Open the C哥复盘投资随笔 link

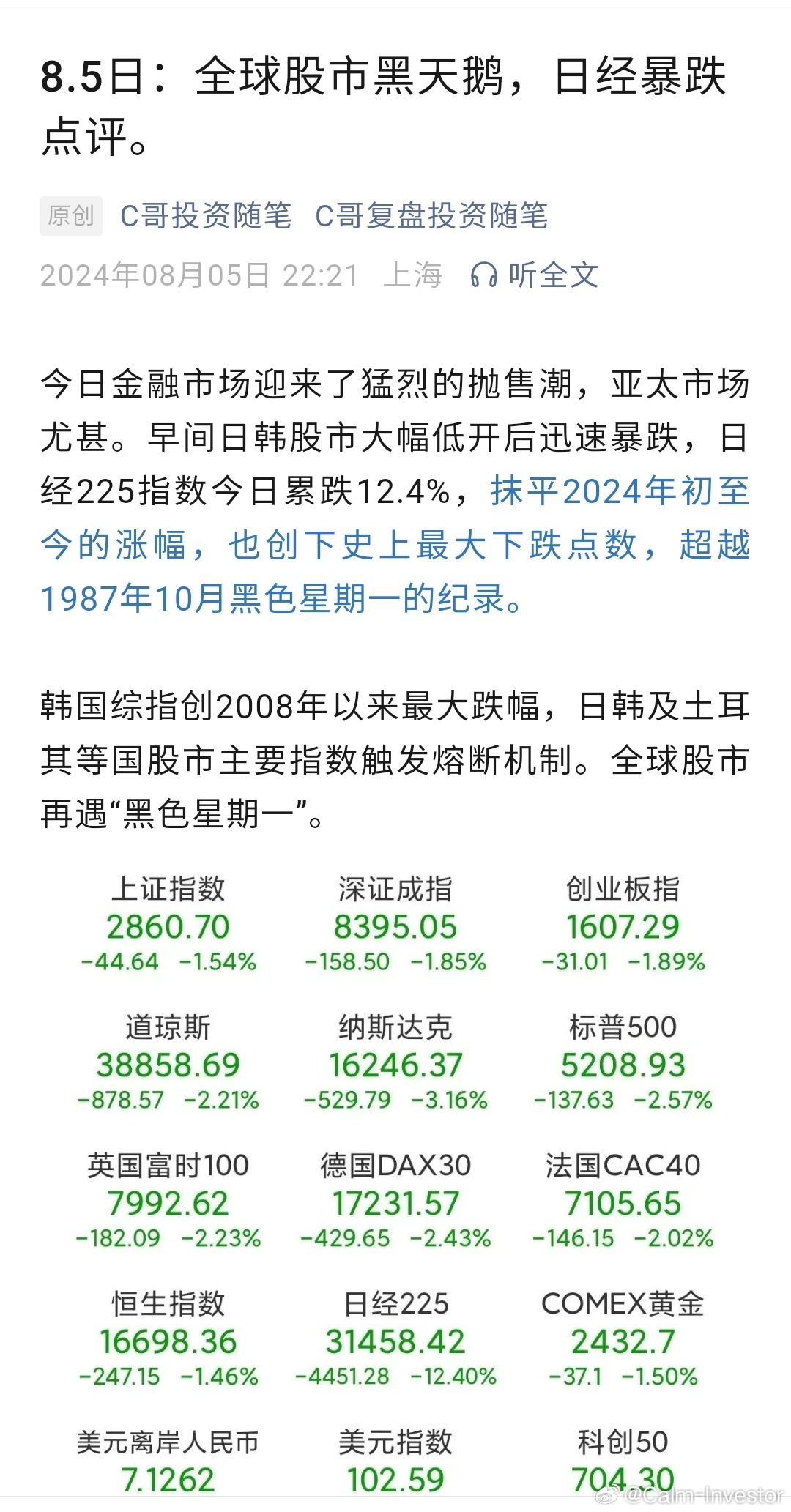pyautogui.click(x=431, y=216)
